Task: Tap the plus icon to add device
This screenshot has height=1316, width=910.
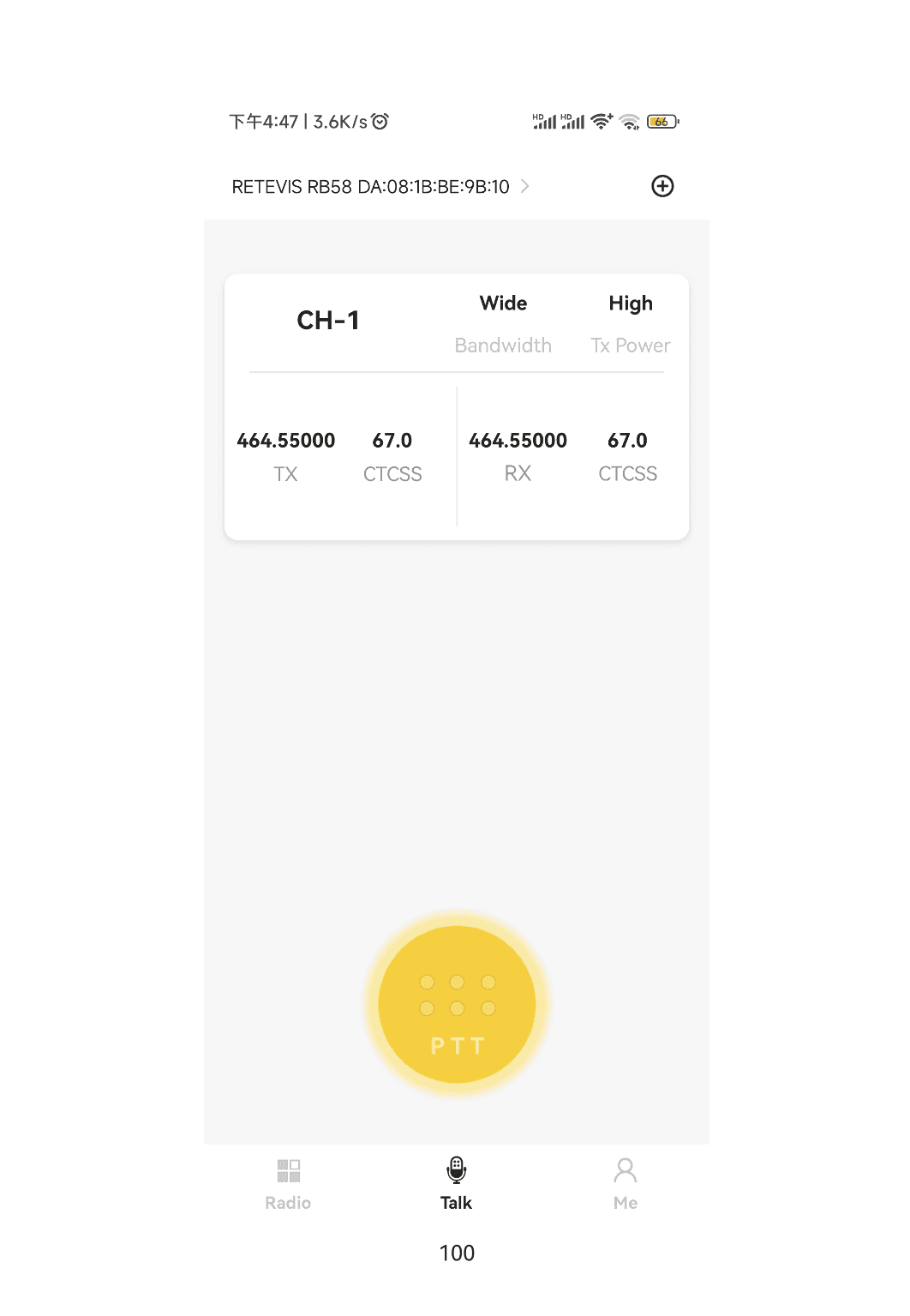Action: tap(662, 186)
